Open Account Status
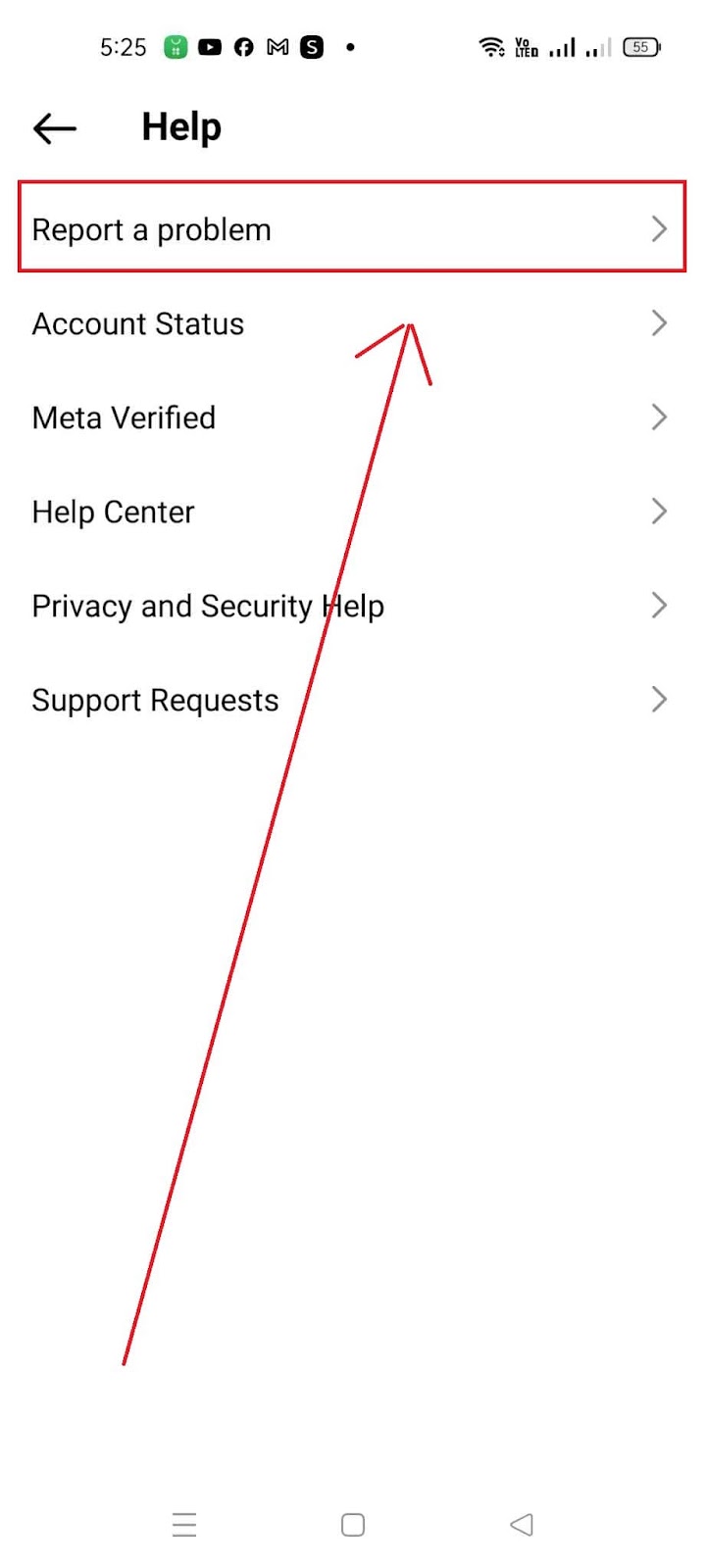 (x=352, y=323)
